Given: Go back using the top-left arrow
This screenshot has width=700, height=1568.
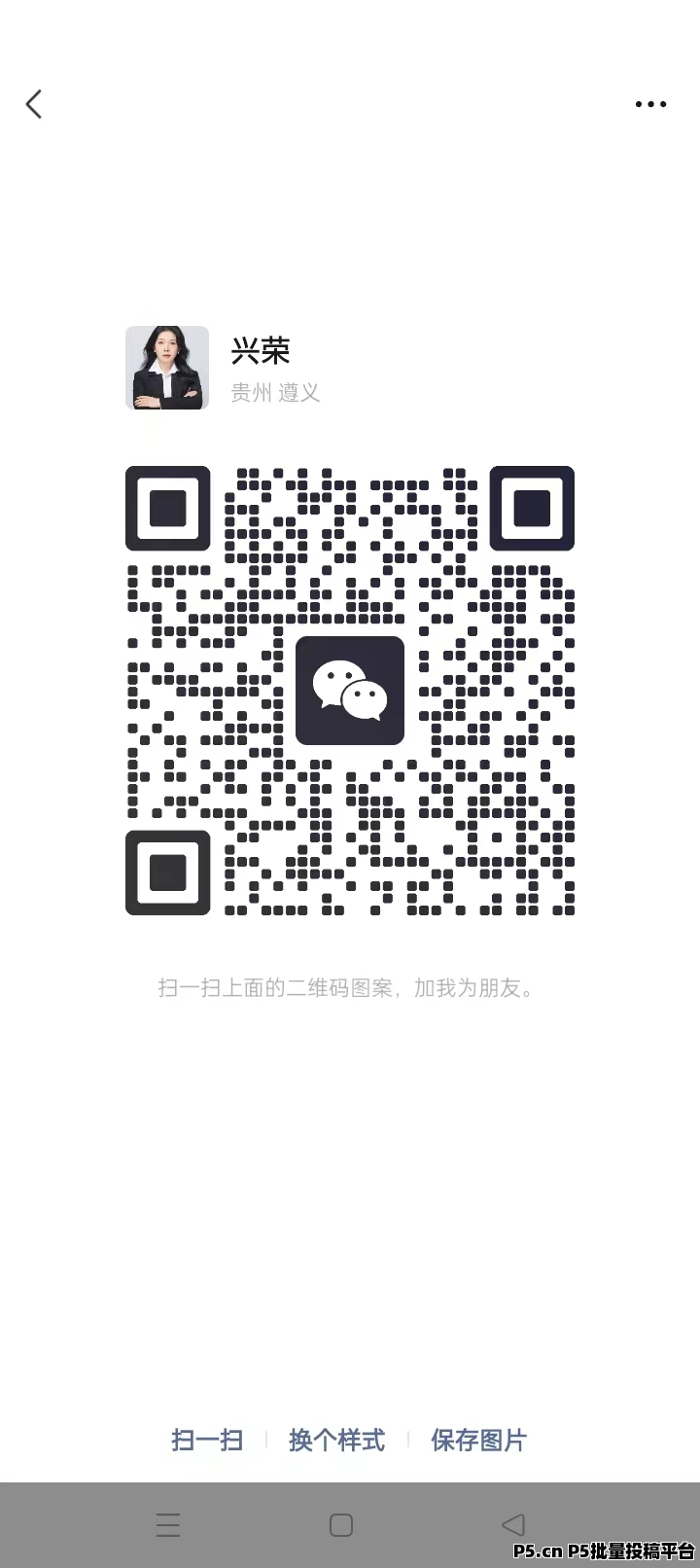Looking at the screenshot, I should [34, 104].
